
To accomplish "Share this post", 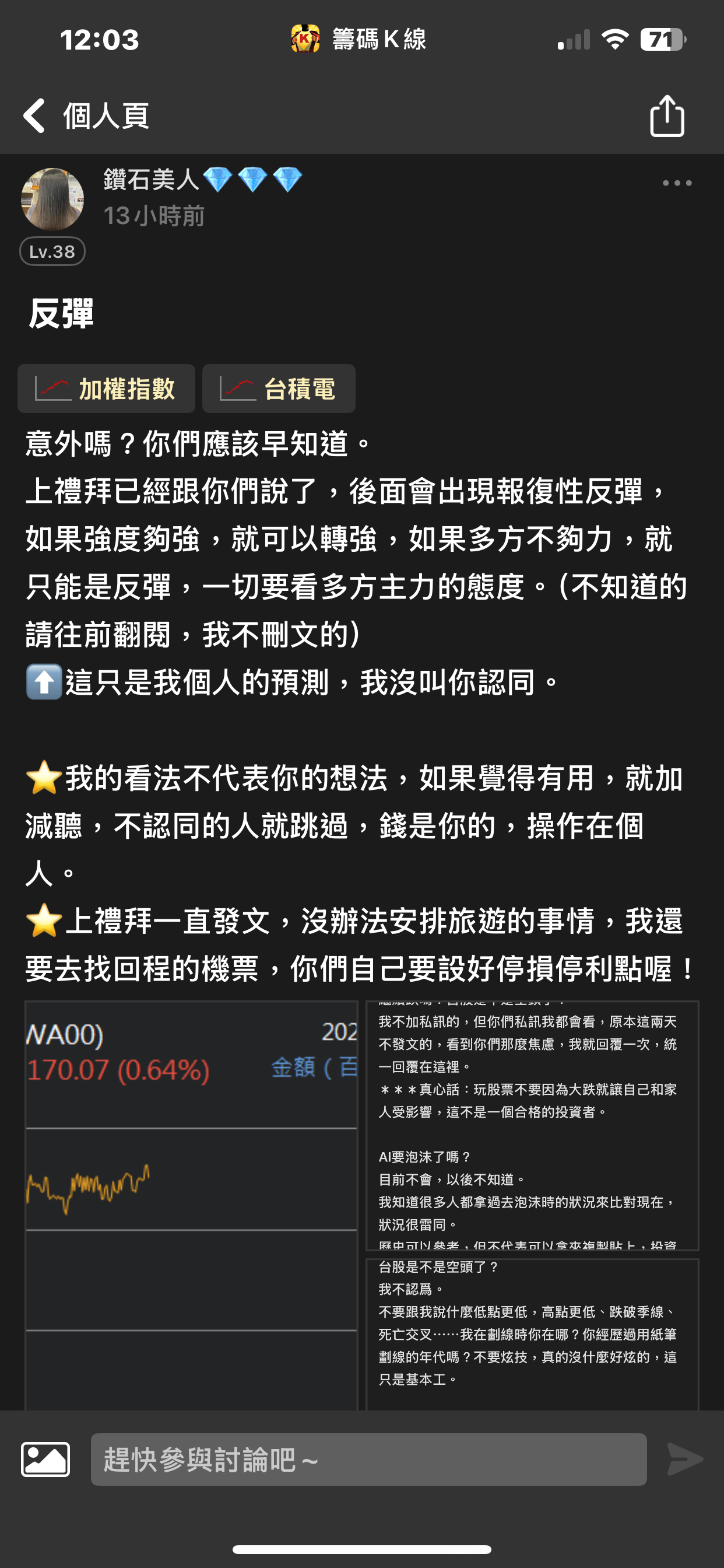I will (x=667, y=116).
